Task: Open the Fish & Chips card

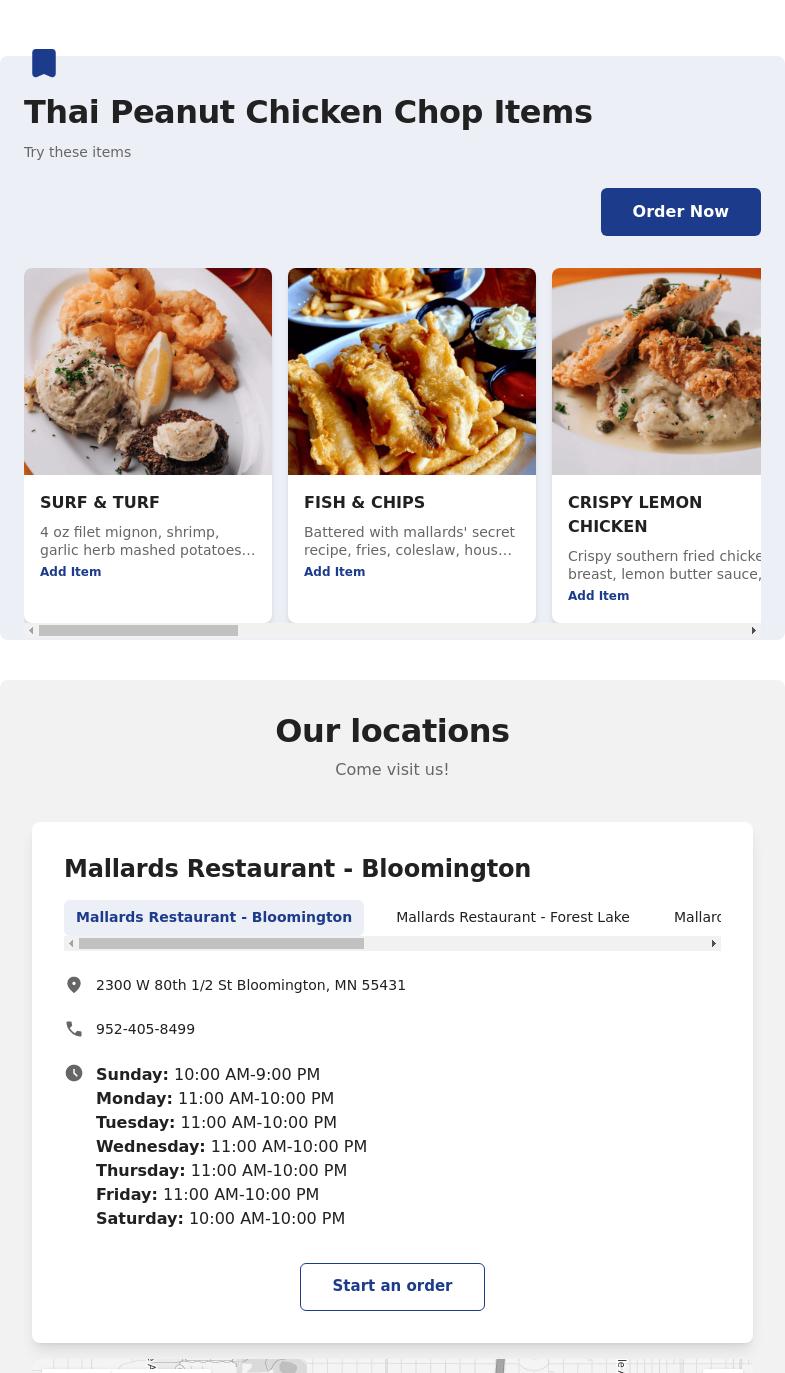Action: pos(412,445)
